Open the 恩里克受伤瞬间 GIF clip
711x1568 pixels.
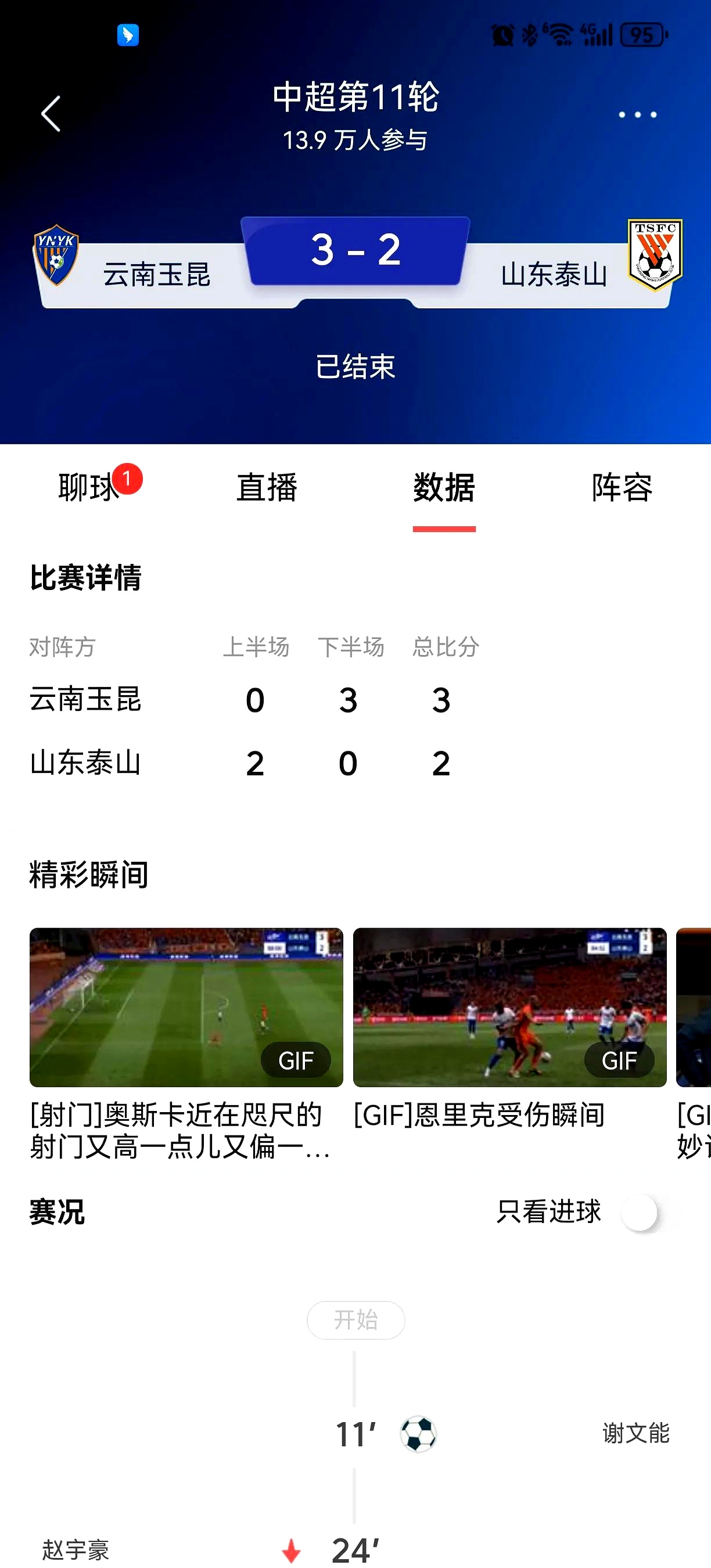tap(509, 1007)
